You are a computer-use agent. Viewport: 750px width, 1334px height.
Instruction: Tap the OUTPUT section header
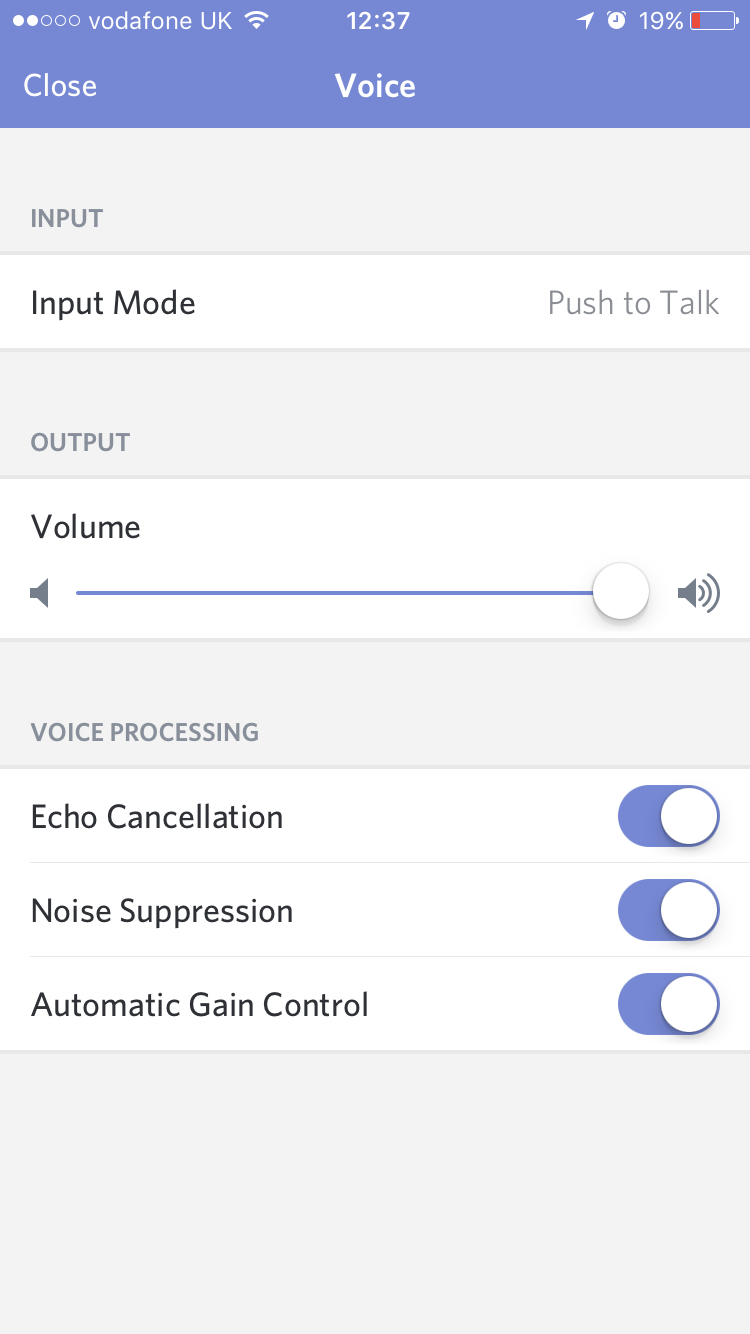pos(80,441)
